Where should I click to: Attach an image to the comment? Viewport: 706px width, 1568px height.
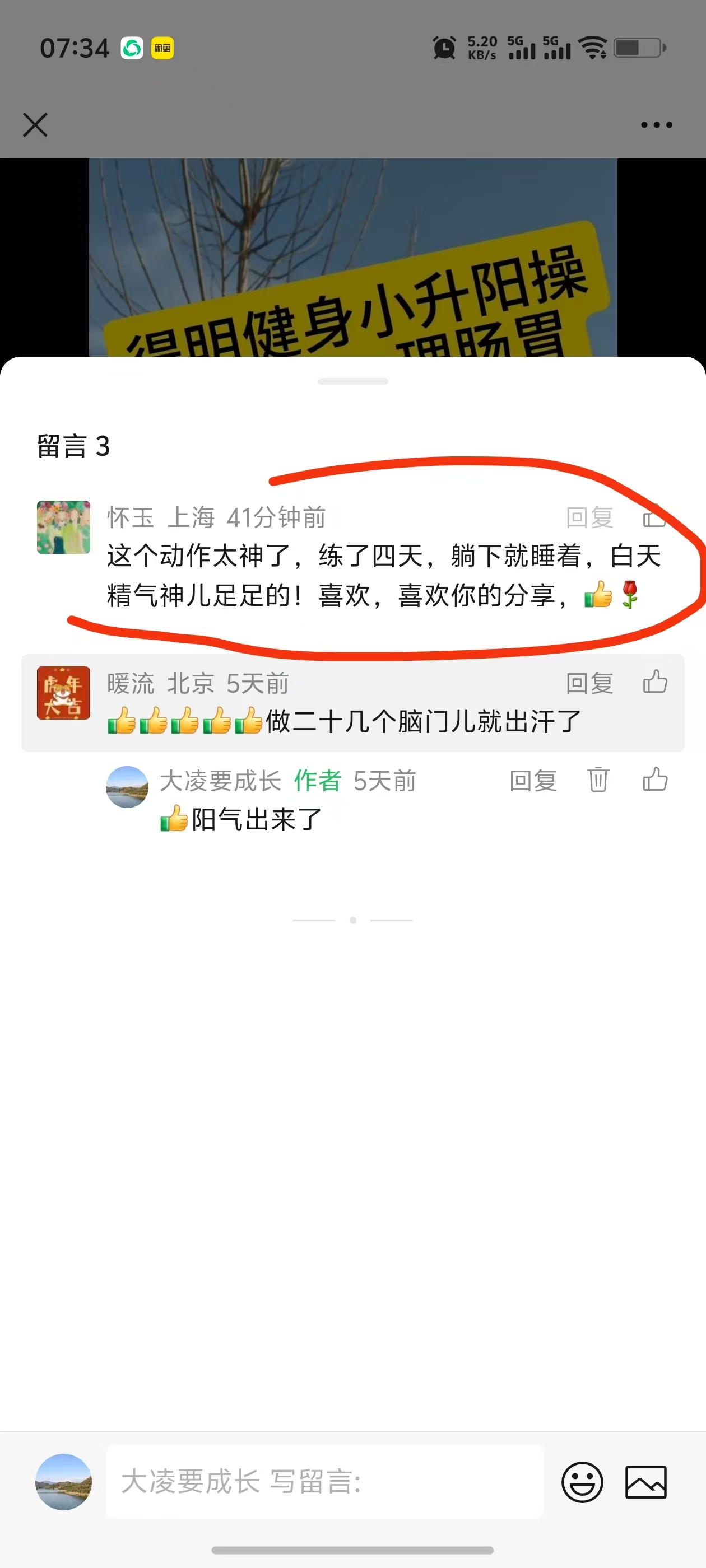click(645, 1482)
